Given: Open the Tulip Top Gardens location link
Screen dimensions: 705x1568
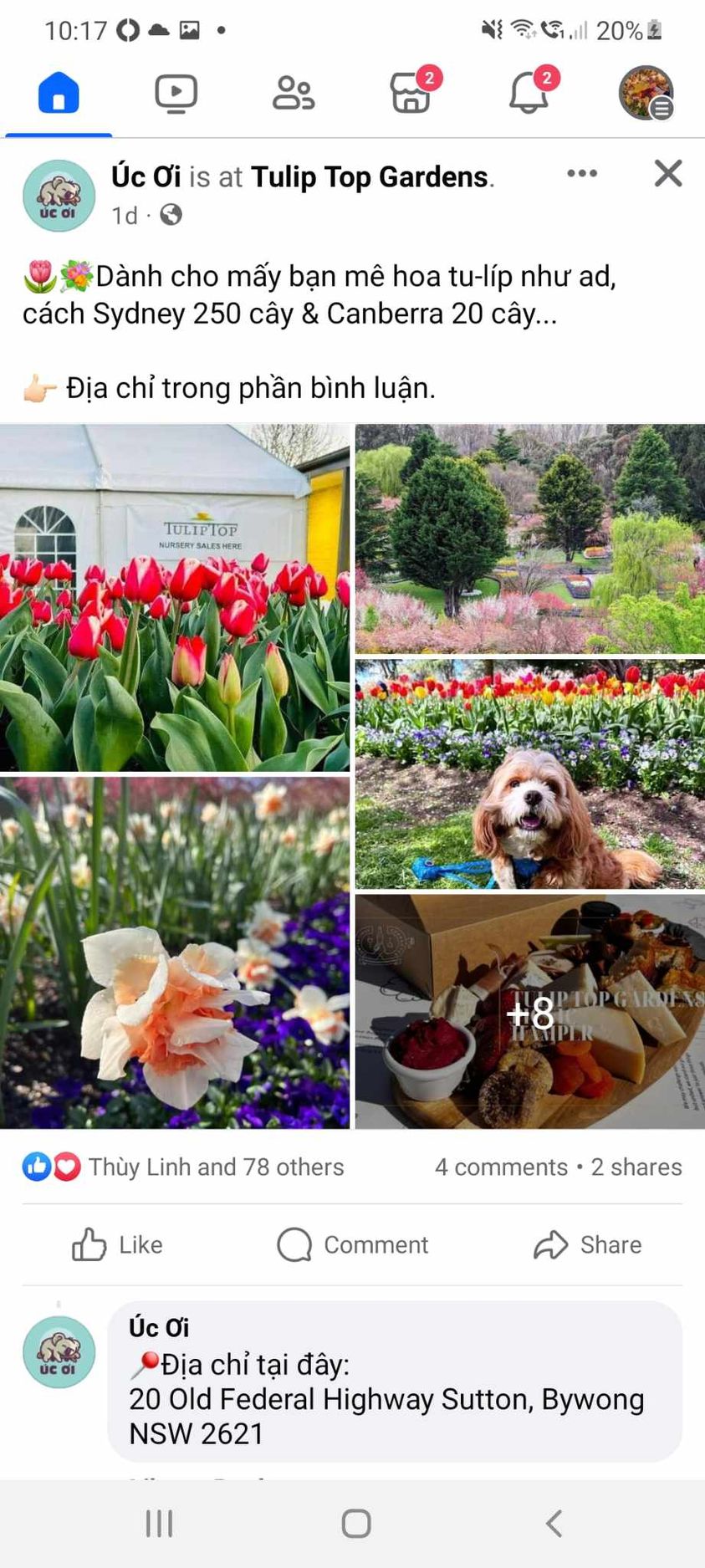Looking at the screenshot, I should tap(370, 177).
